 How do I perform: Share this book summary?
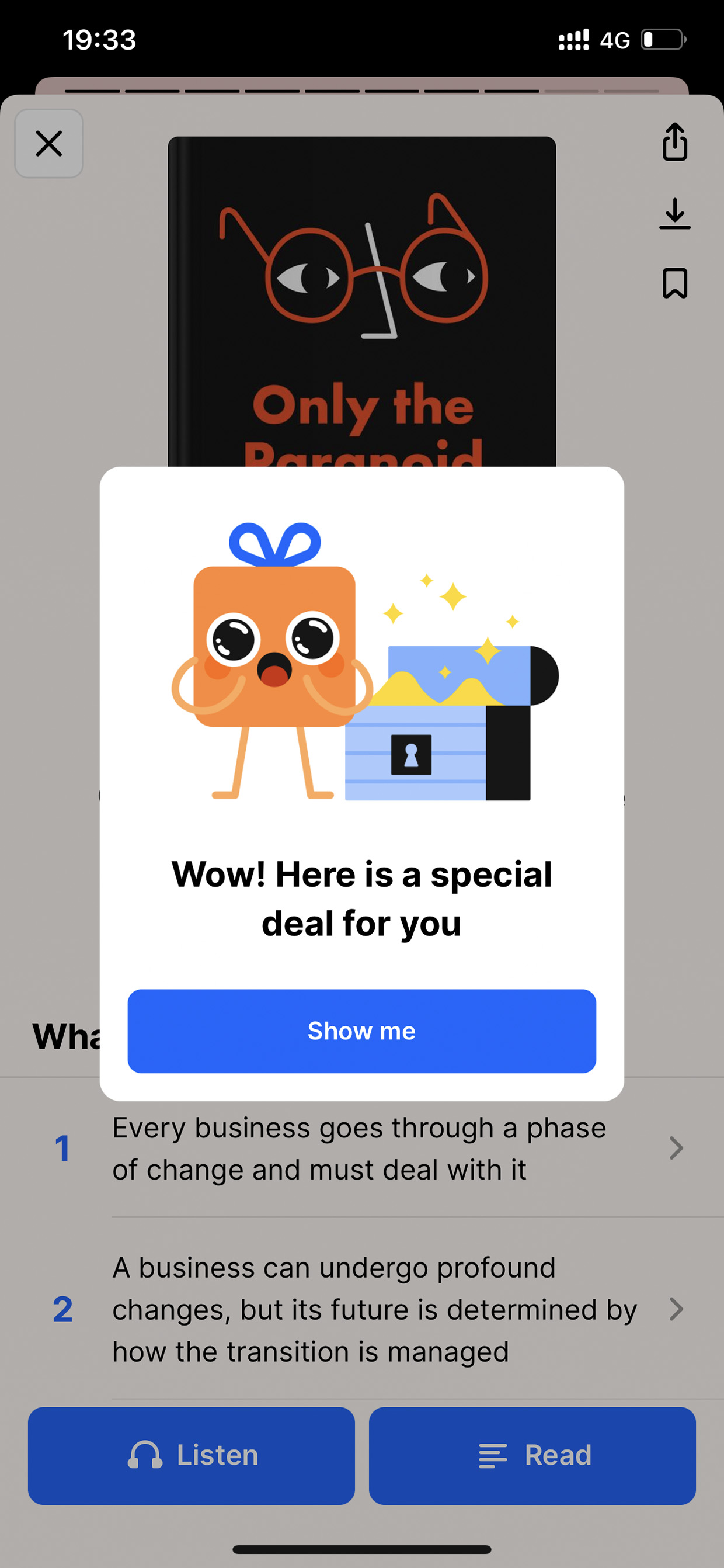[x=675, y=142]
